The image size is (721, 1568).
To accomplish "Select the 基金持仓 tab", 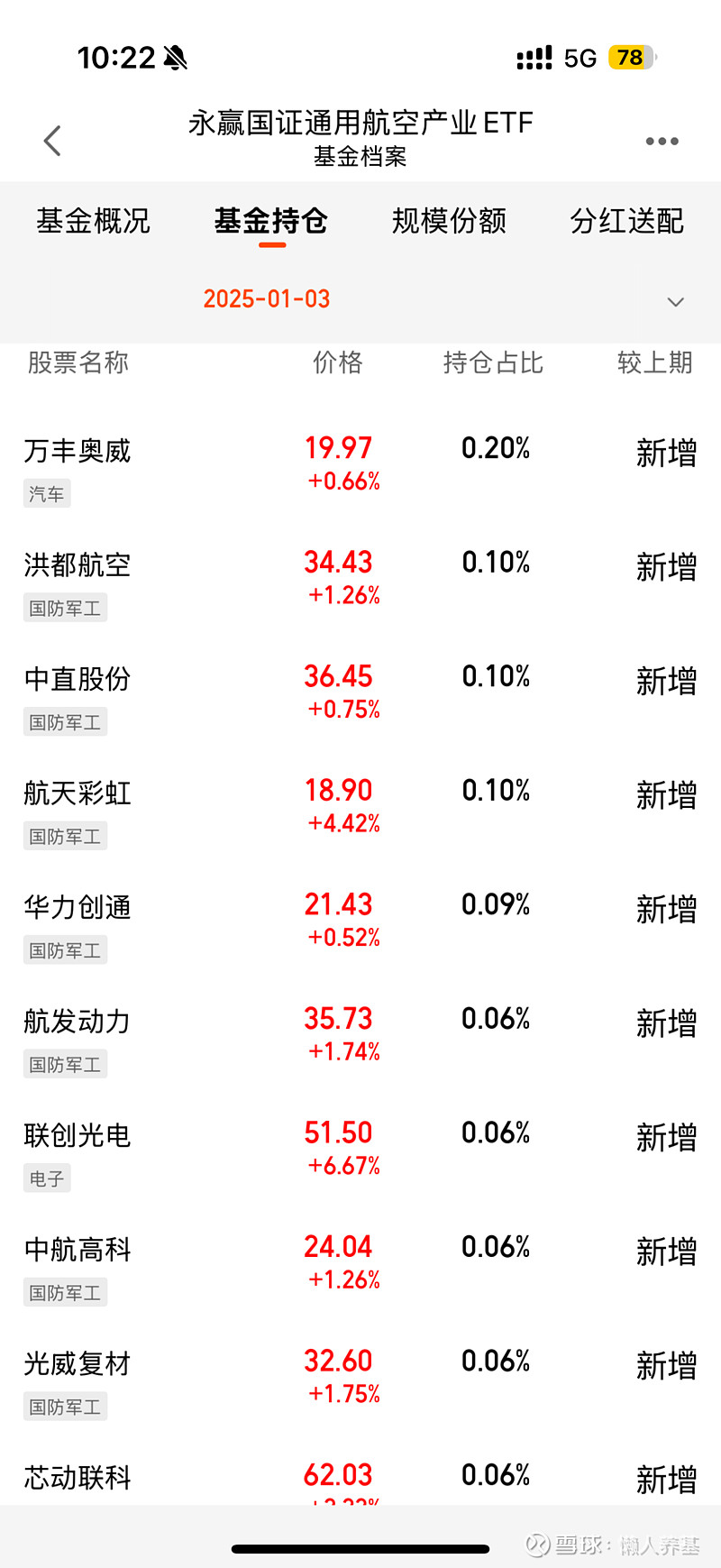I will pos(270,221).
